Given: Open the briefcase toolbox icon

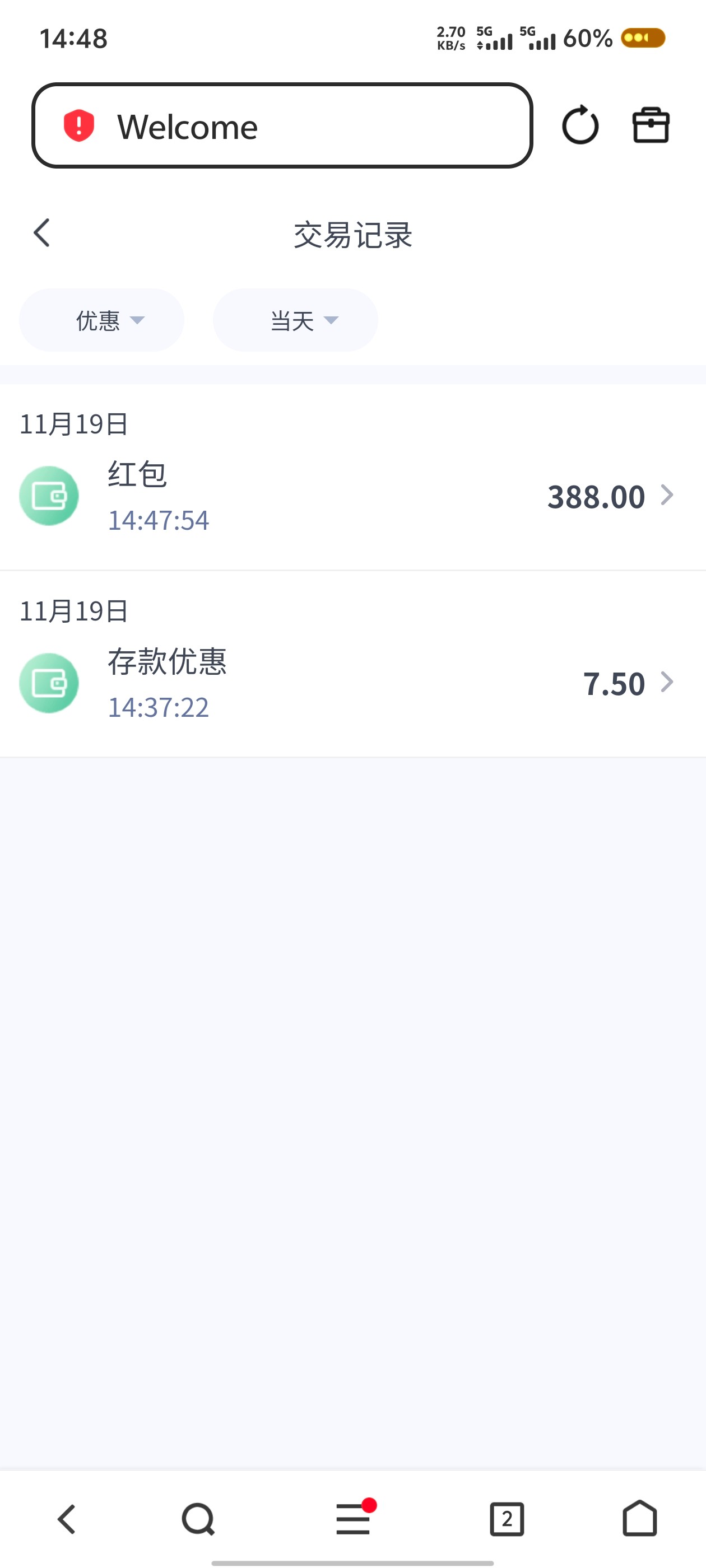Looking at the screenshot, I should 651,125.
